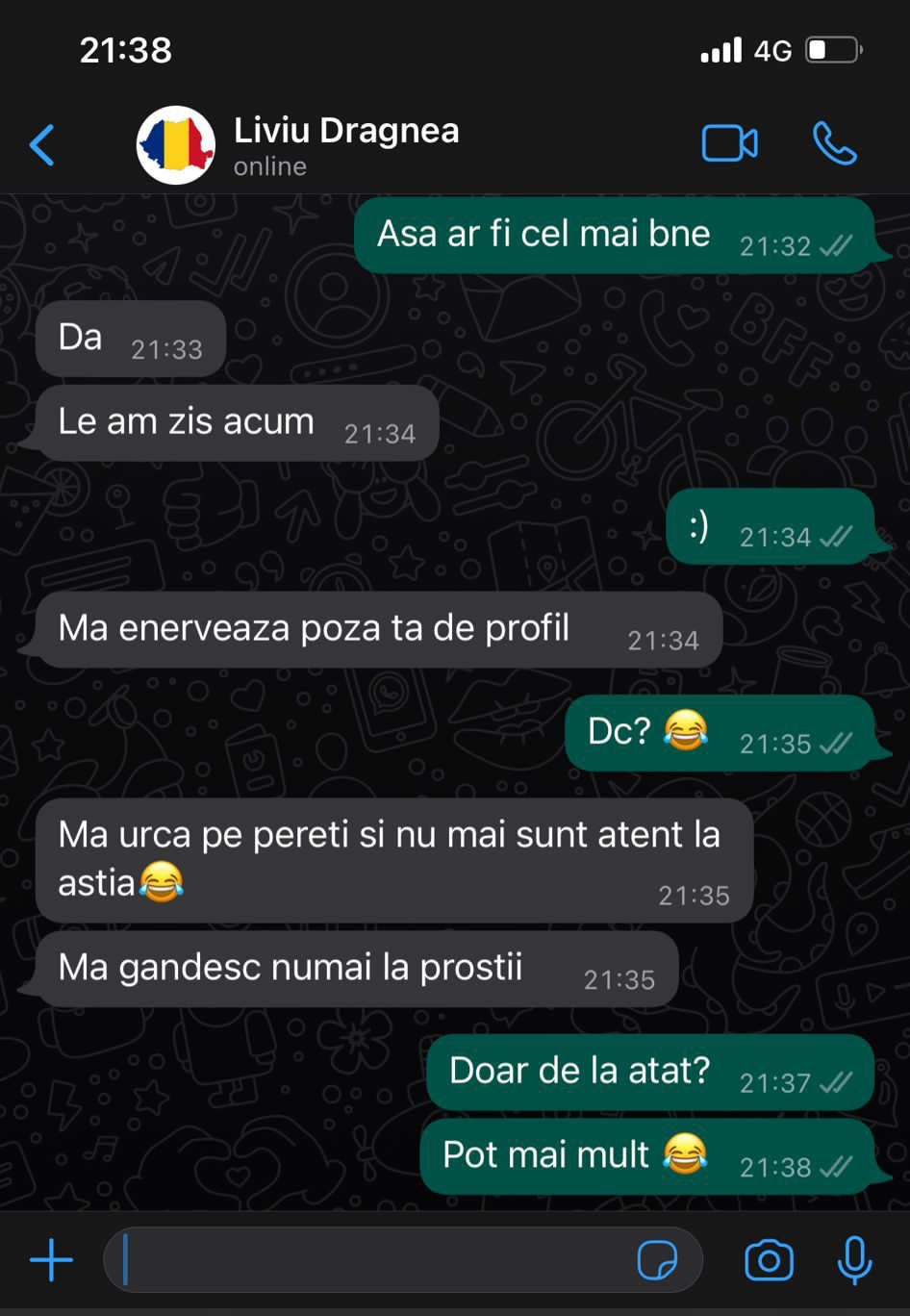The height and width of the screenshot is (1316, 910).
Task: Focus the message text field
Action: [375, 1259]
